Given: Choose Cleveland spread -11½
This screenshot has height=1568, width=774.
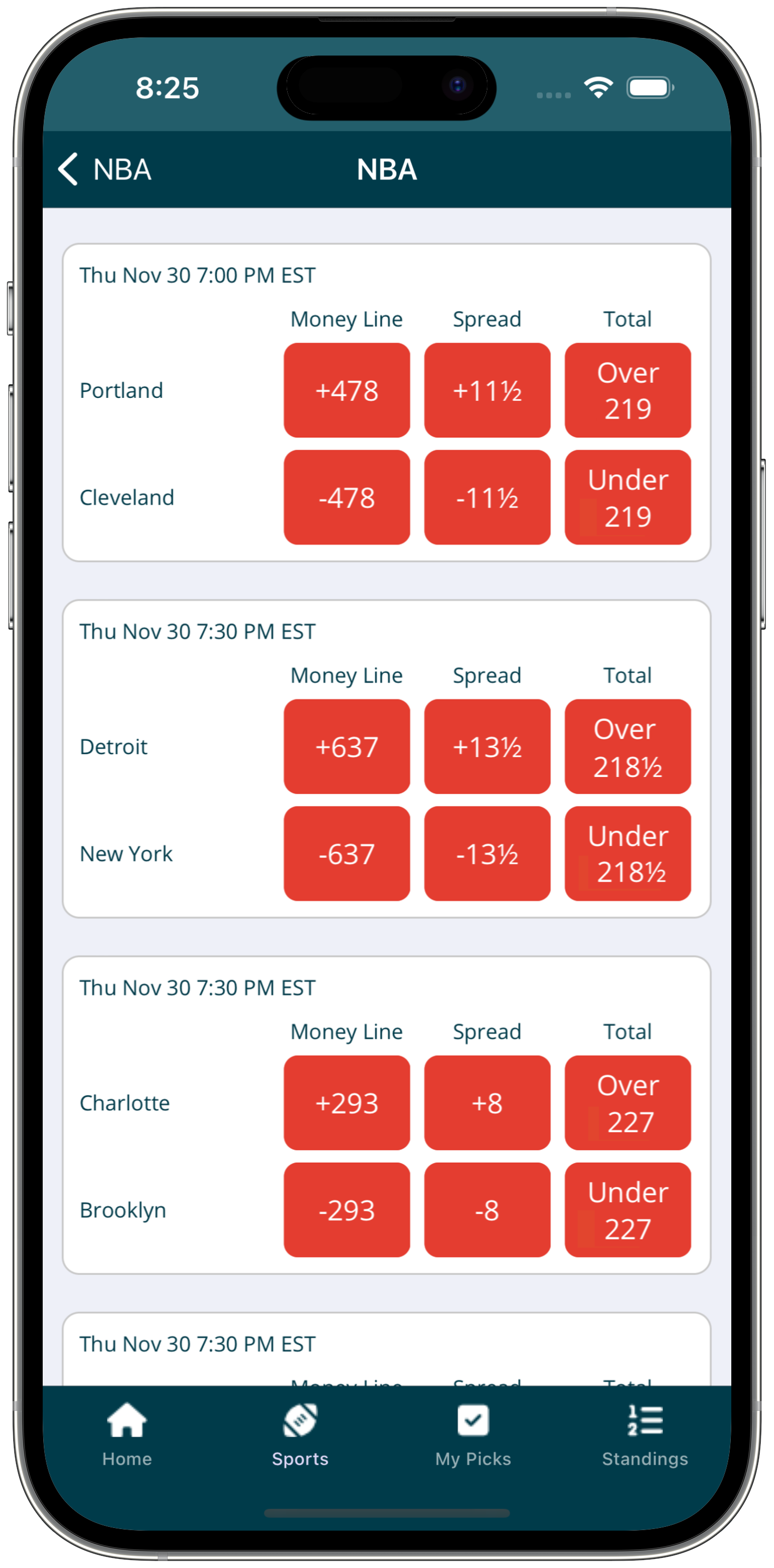Looking at the screenshot, I should (487, 497).
